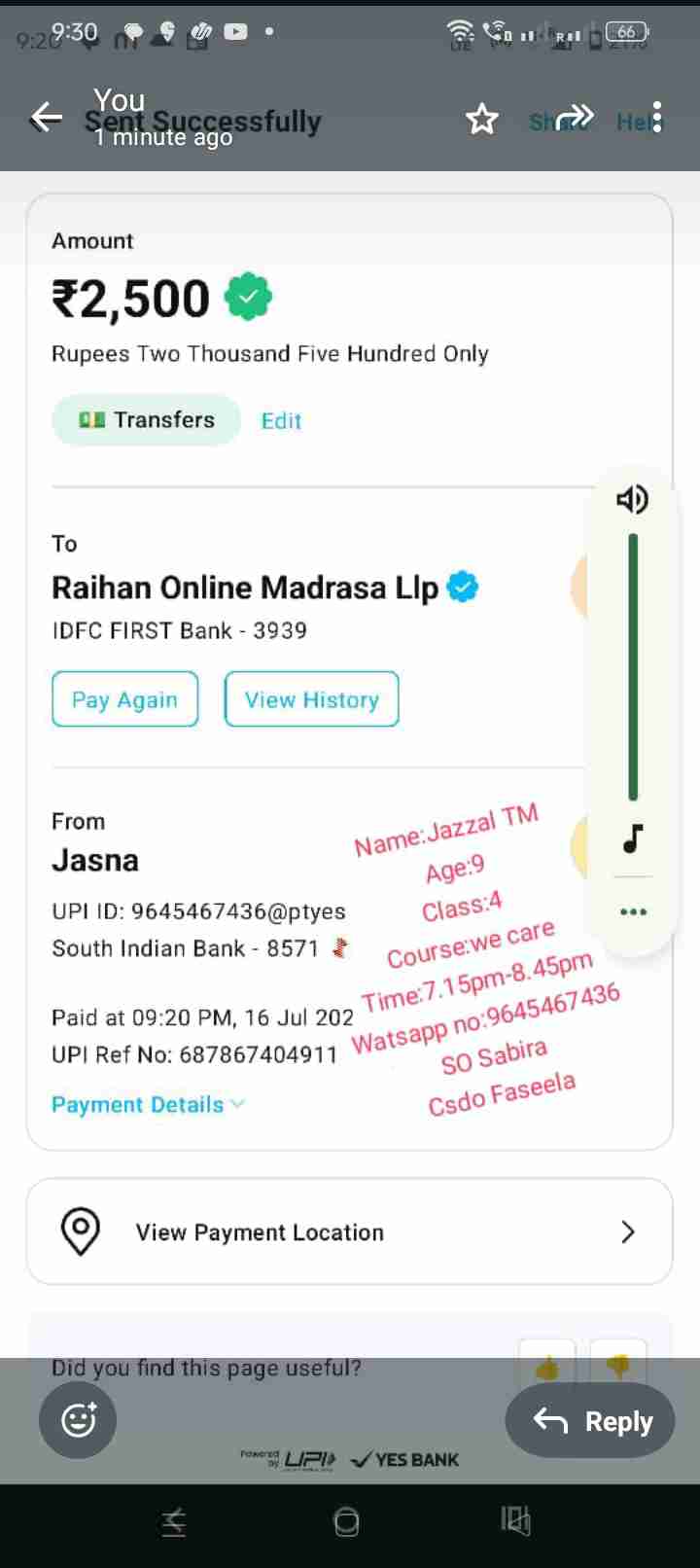React with an emoji
Image resolution: width=700 pixels, height=1568 pixels.
click(78, 1421)
